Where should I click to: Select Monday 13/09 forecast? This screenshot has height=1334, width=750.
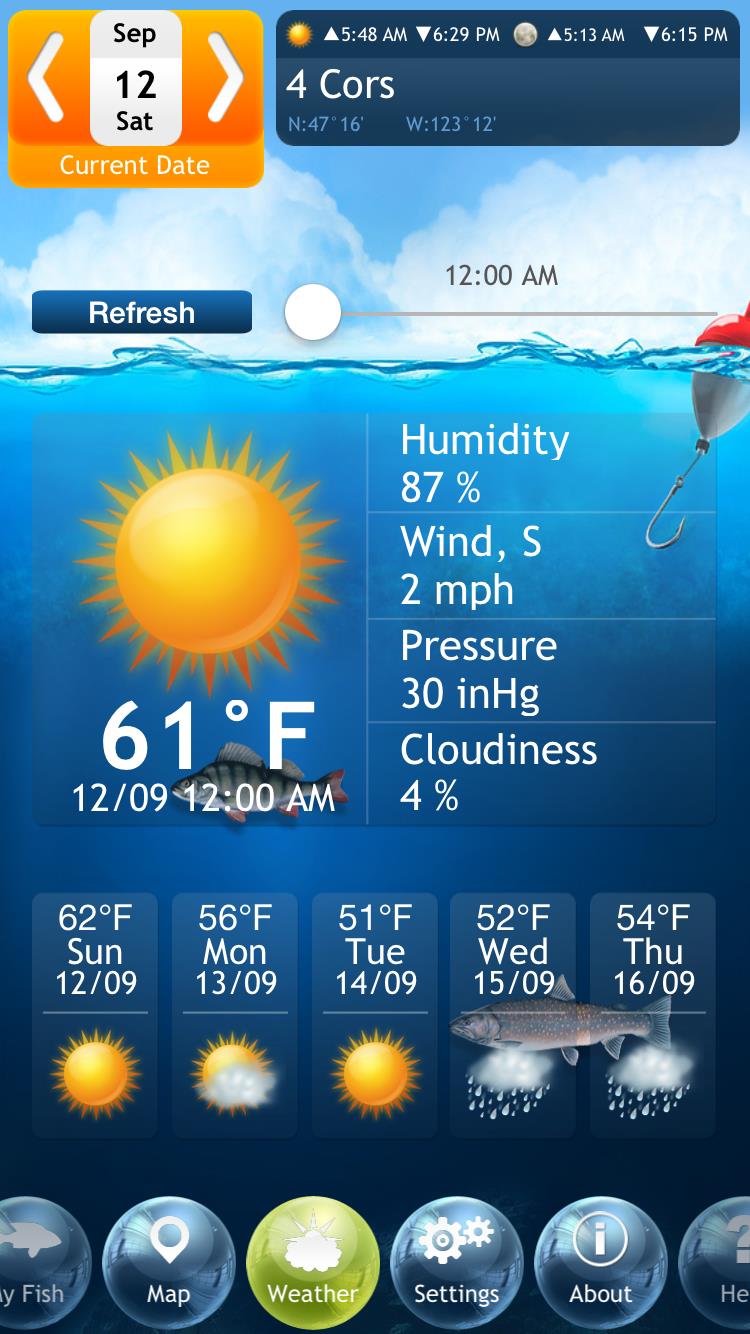(x=235, y=1015)
